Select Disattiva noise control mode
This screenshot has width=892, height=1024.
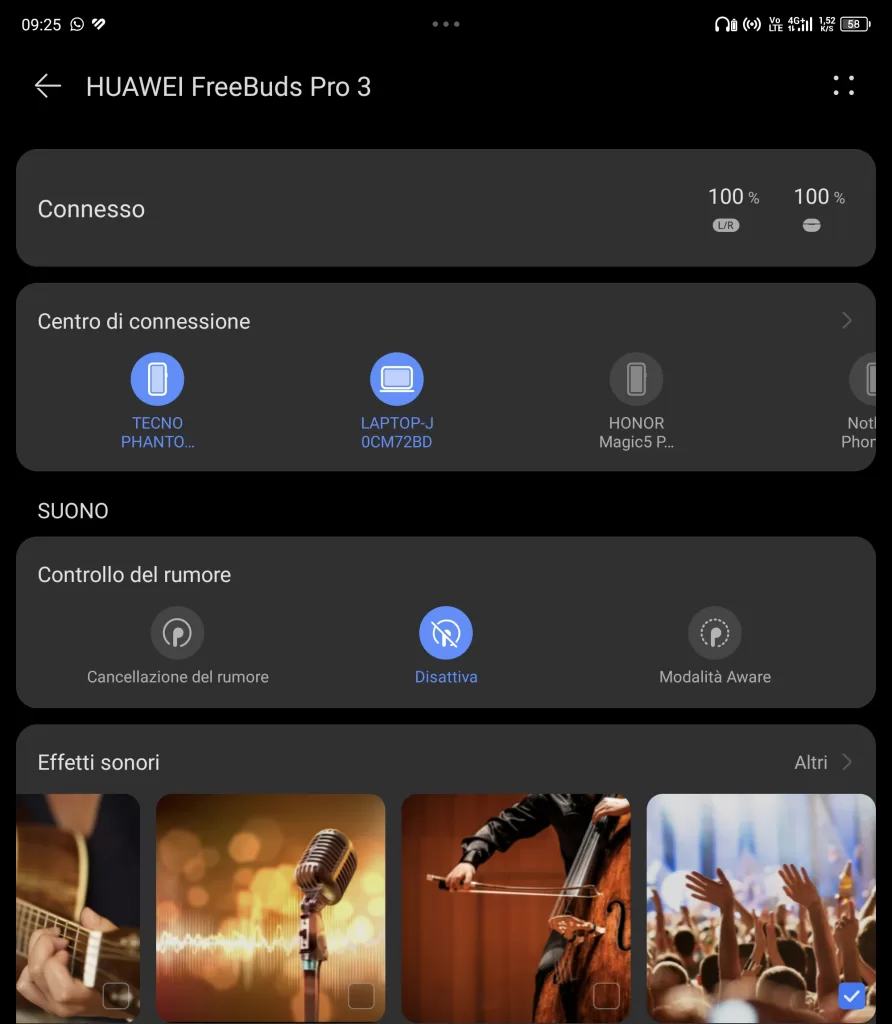[x=445, y=633]
